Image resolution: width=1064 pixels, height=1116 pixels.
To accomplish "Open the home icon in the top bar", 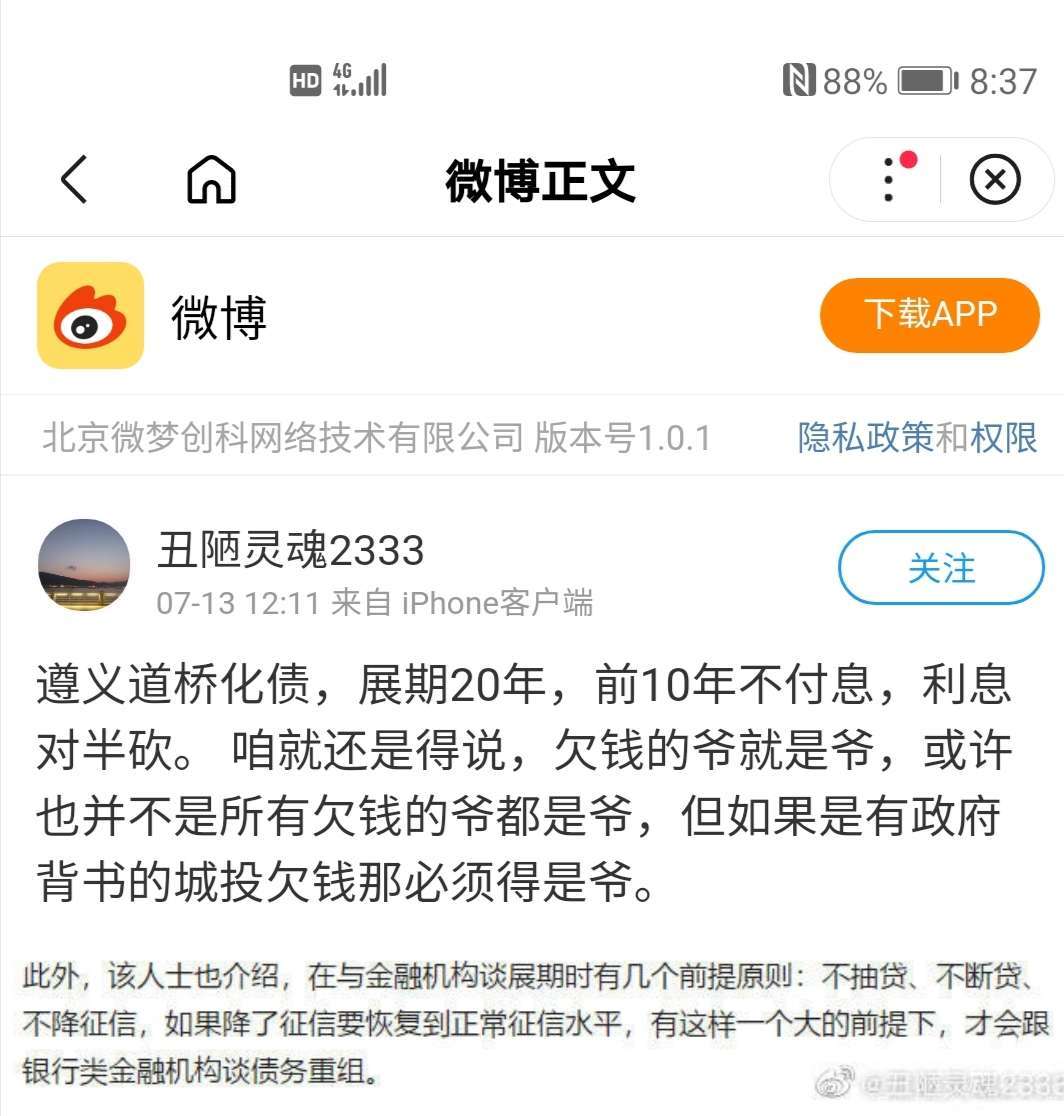I will pos(211,180).
